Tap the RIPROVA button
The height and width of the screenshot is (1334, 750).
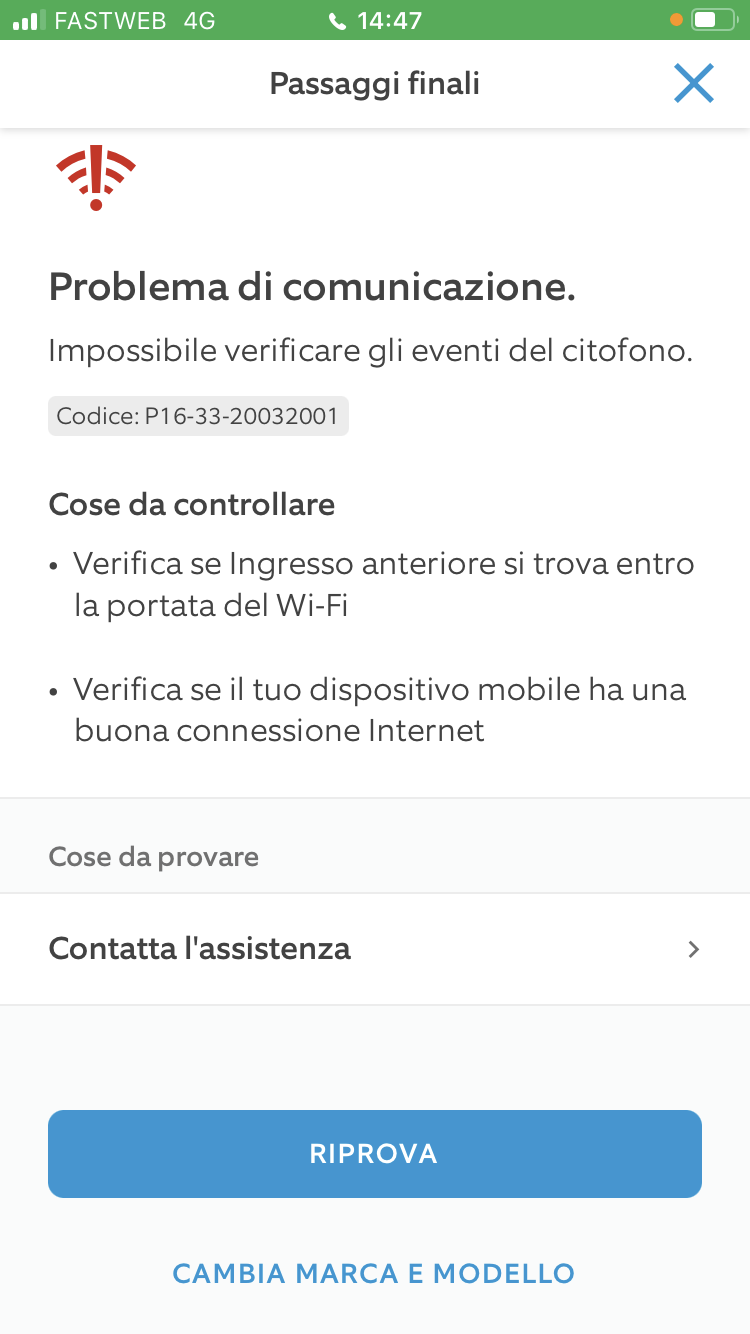(x=375, y=1154)
